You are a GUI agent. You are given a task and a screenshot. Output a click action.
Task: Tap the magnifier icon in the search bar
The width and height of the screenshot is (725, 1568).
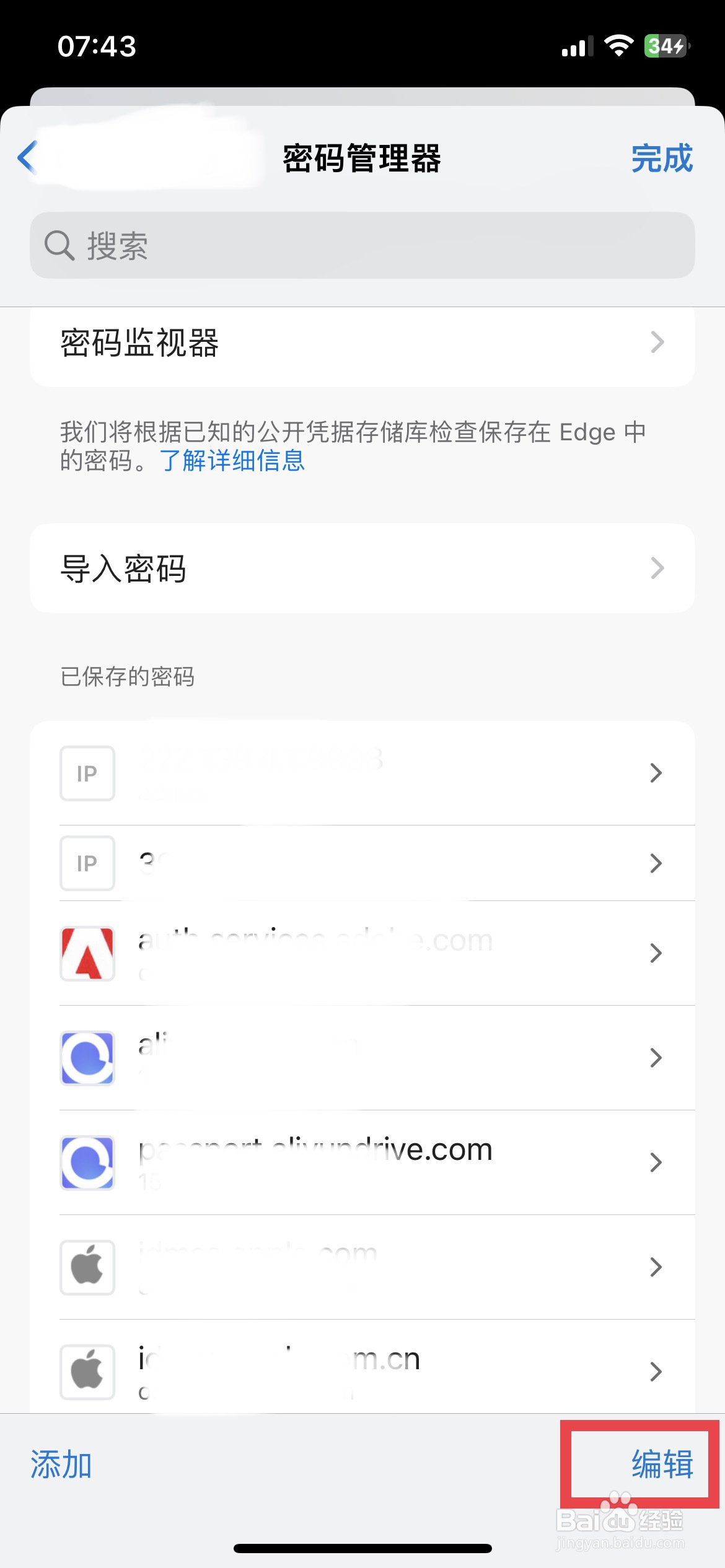[x=59, y=245]
